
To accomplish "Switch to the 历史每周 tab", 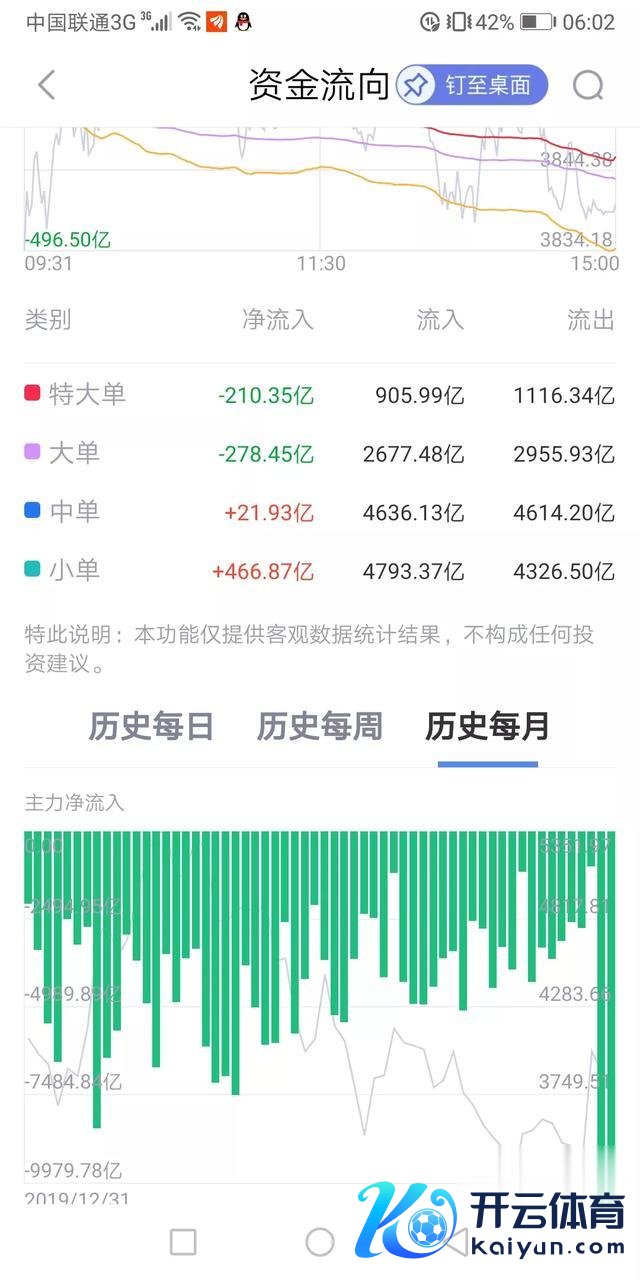I will pos(319,726).
